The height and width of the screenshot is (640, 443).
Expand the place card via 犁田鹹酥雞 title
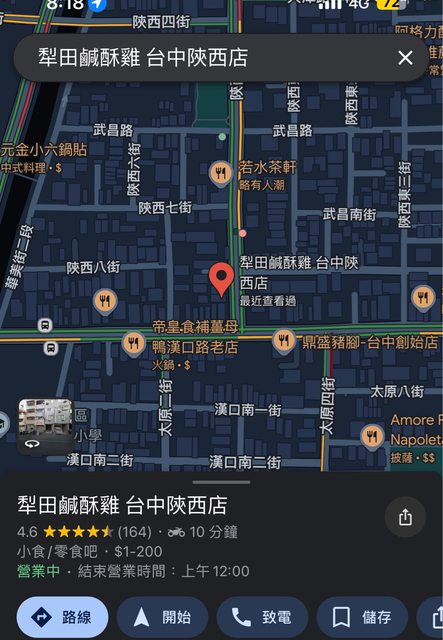coord(122,505)
